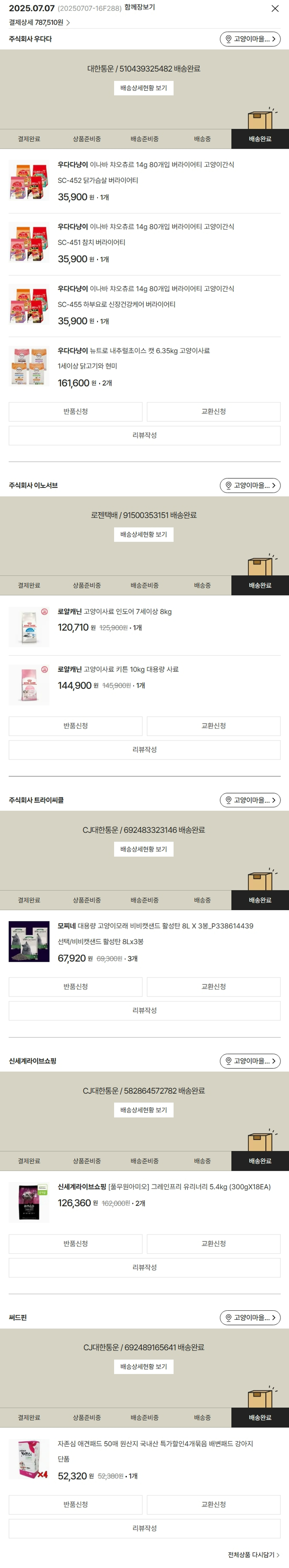Image resolution: width=289 pixels, height=1568 pixels.
Task: View CJ대한통운 692483323146 delivery status details
Action: tap(144, 849)
